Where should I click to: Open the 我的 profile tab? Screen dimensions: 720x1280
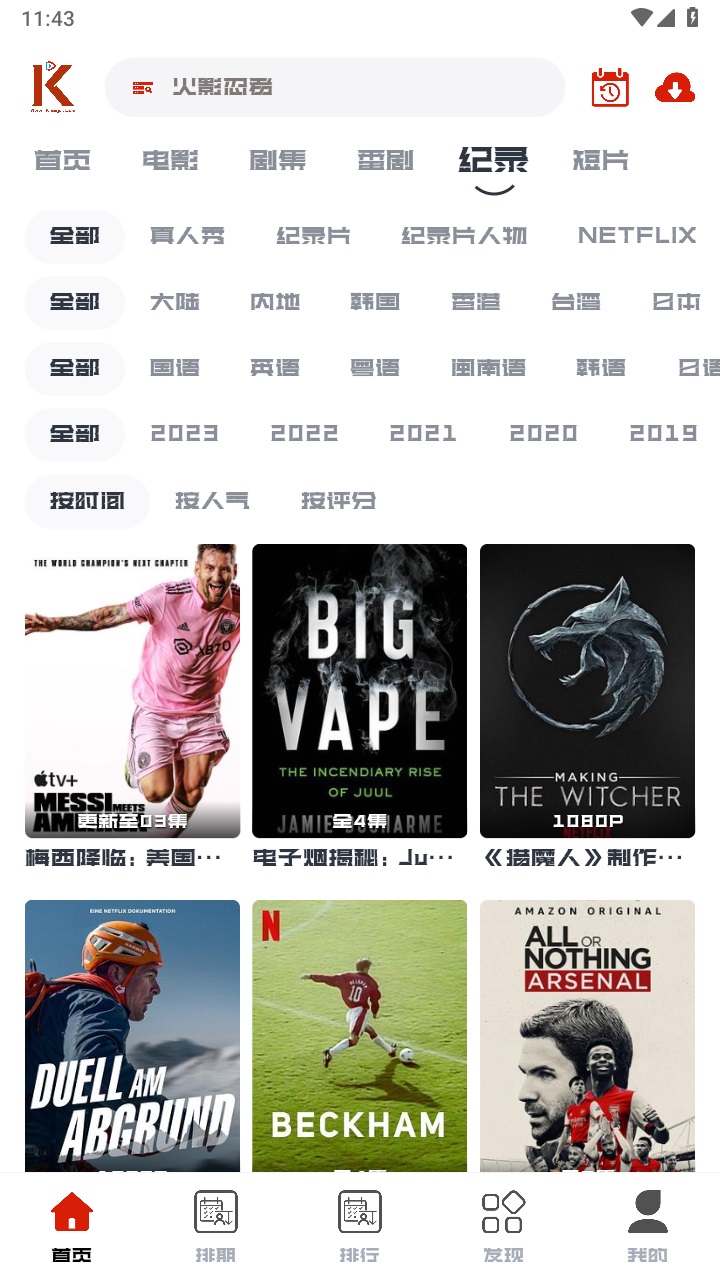click(x=647, y=1226)
